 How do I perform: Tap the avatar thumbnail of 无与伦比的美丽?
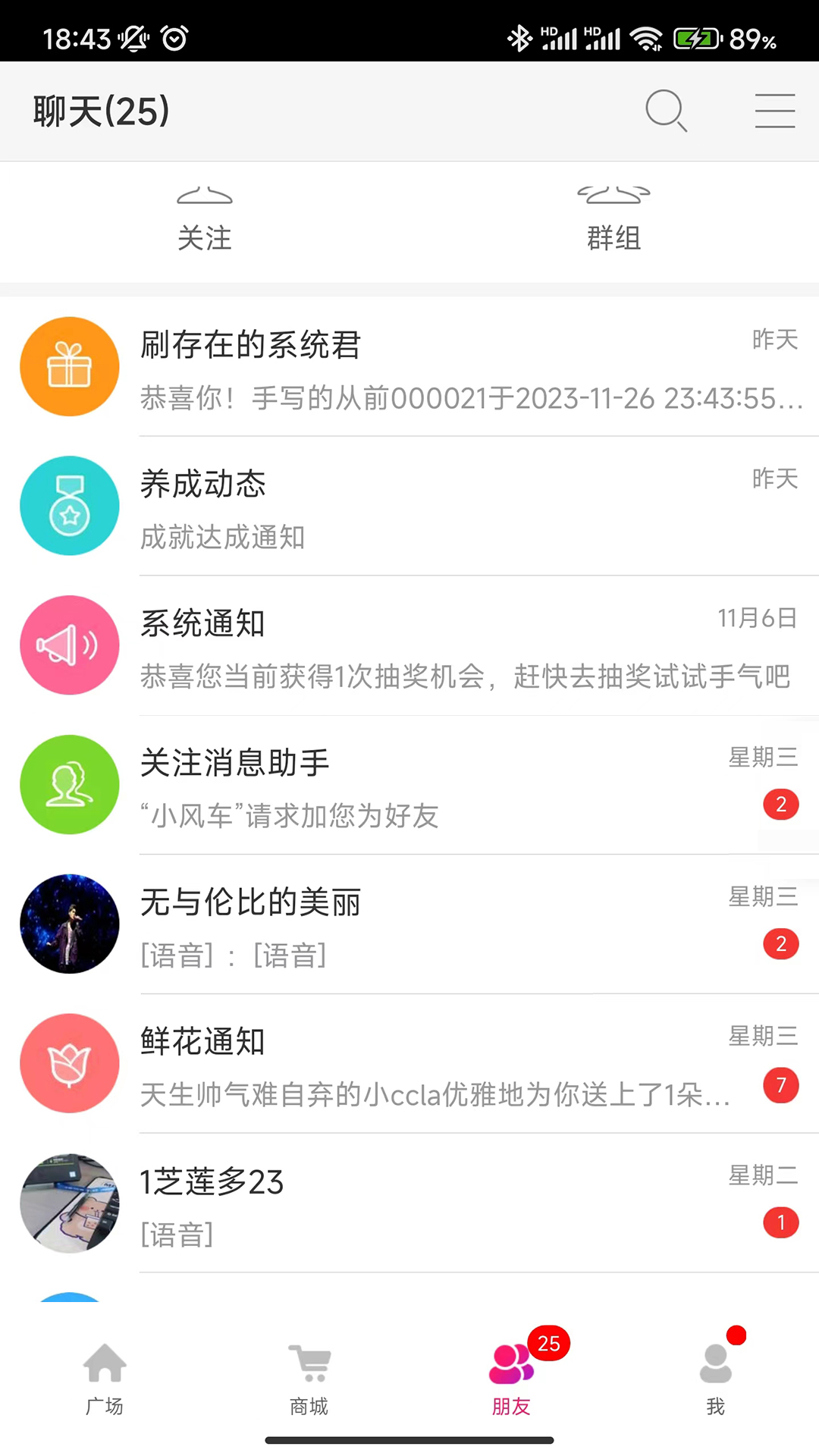69,924
